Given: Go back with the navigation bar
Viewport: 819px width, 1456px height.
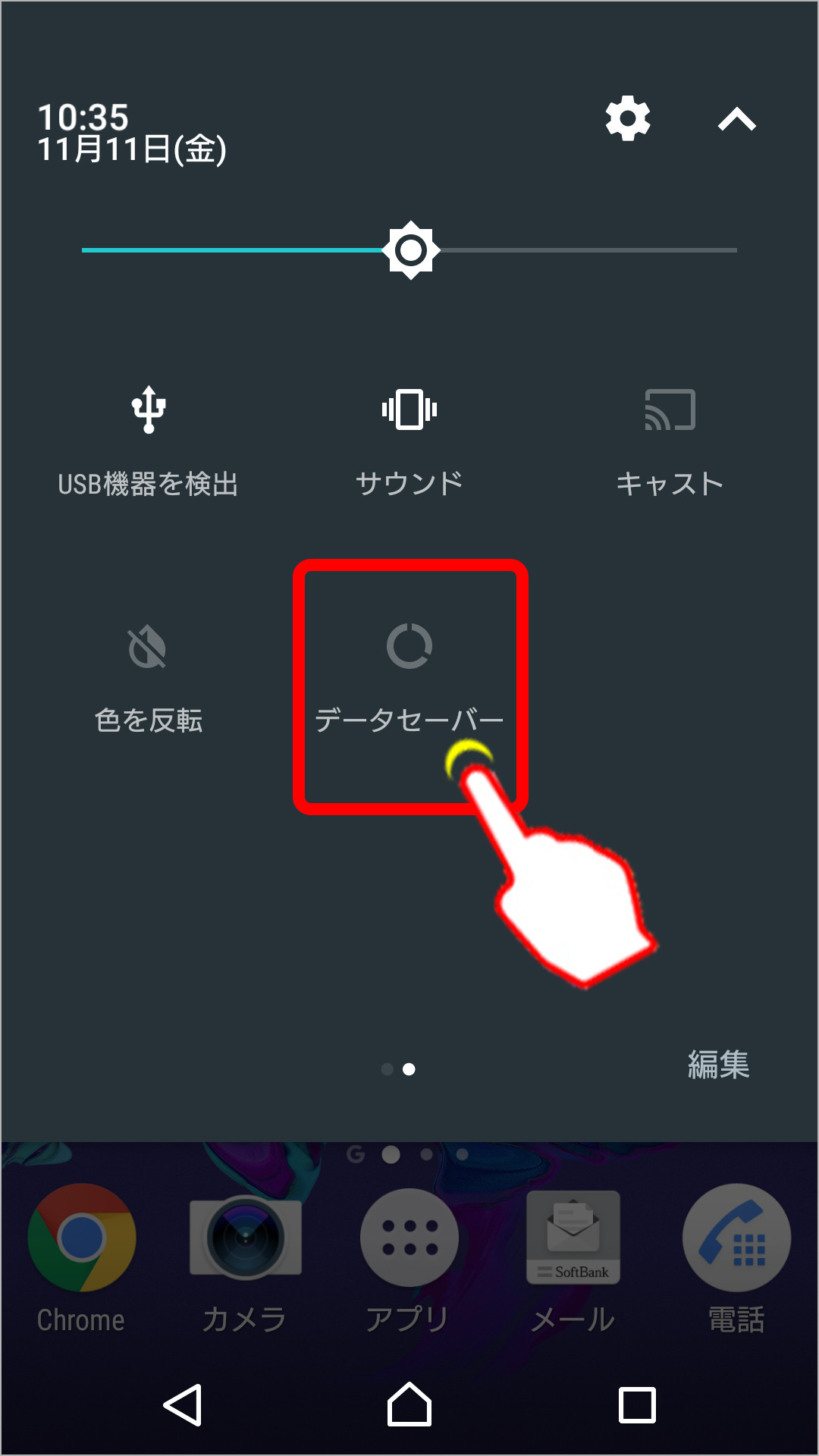Looking at the screenshot, I should pos(183,1404).
